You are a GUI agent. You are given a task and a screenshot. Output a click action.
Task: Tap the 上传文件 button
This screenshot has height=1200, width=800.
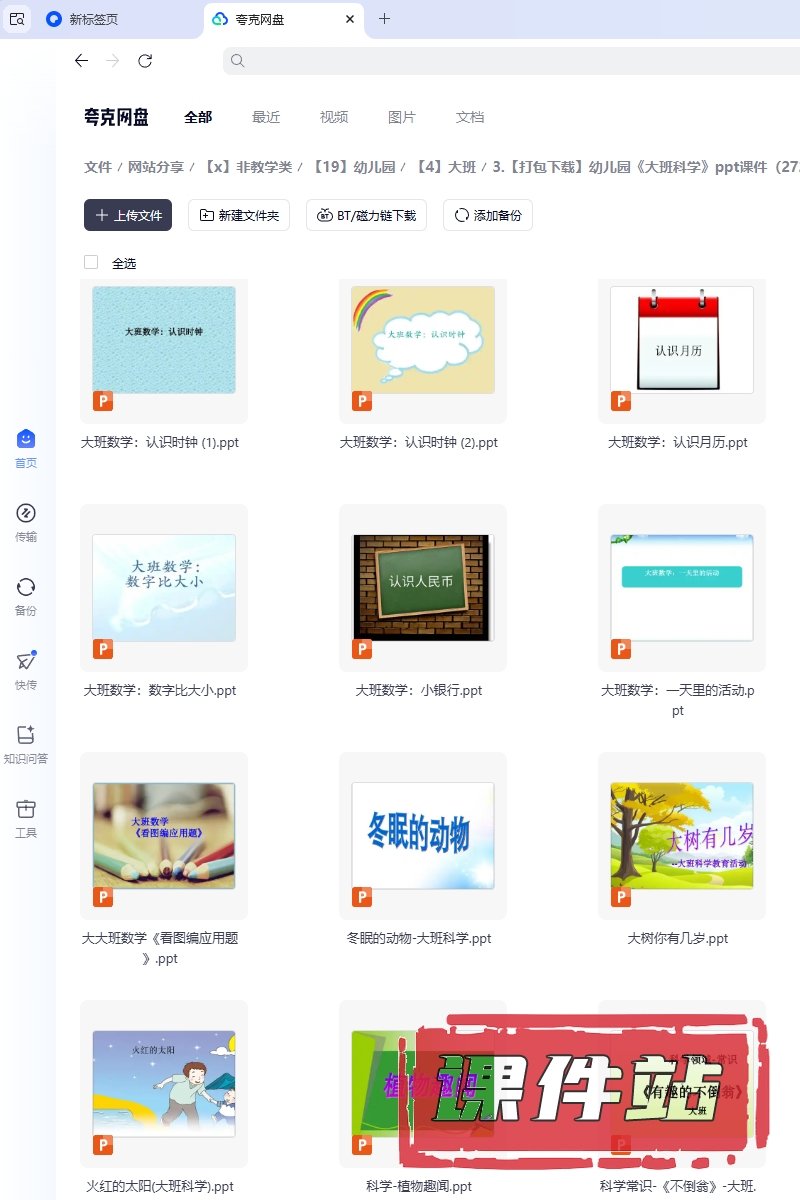pos(128,215)
